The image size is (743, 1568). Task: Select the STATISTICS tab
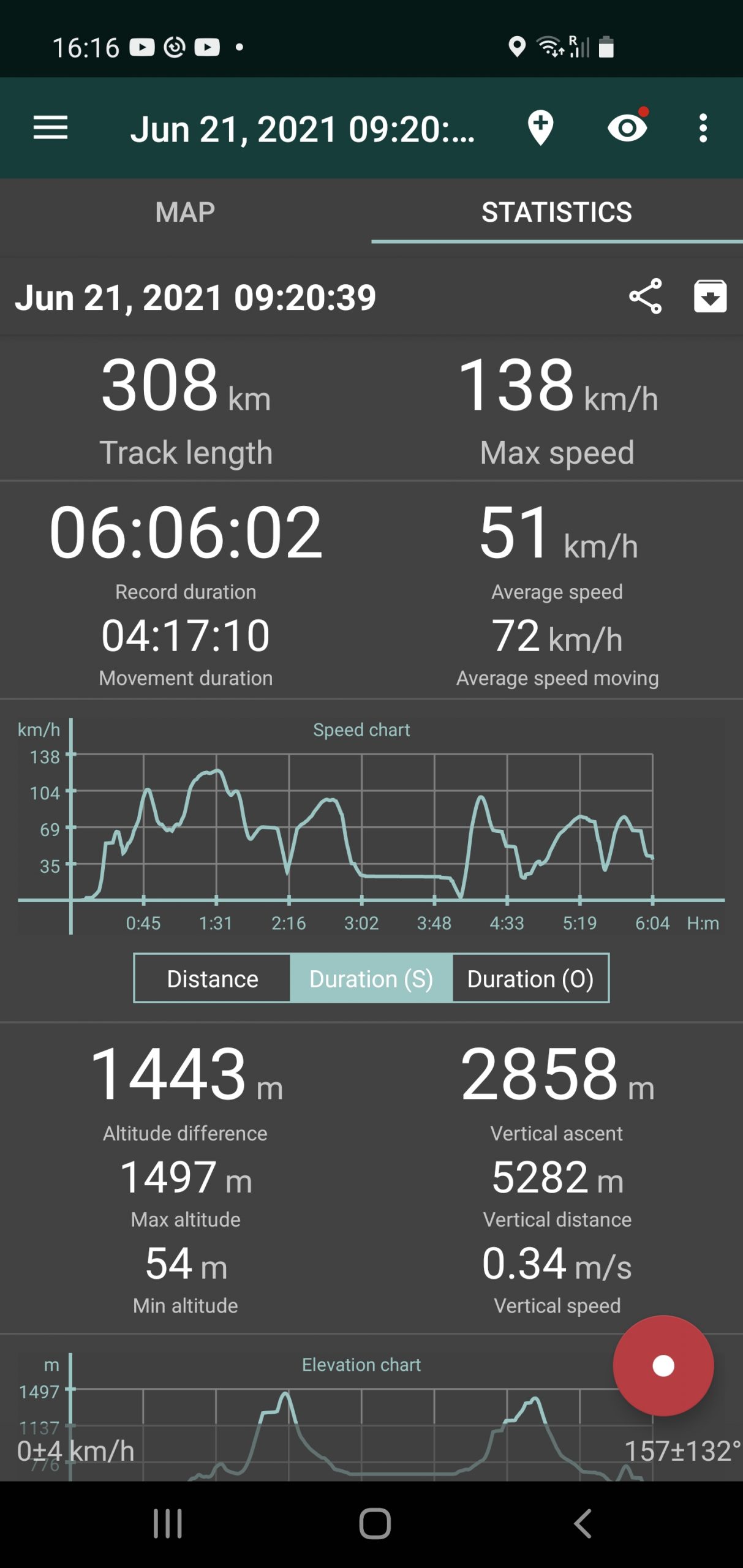coord(556,212)
